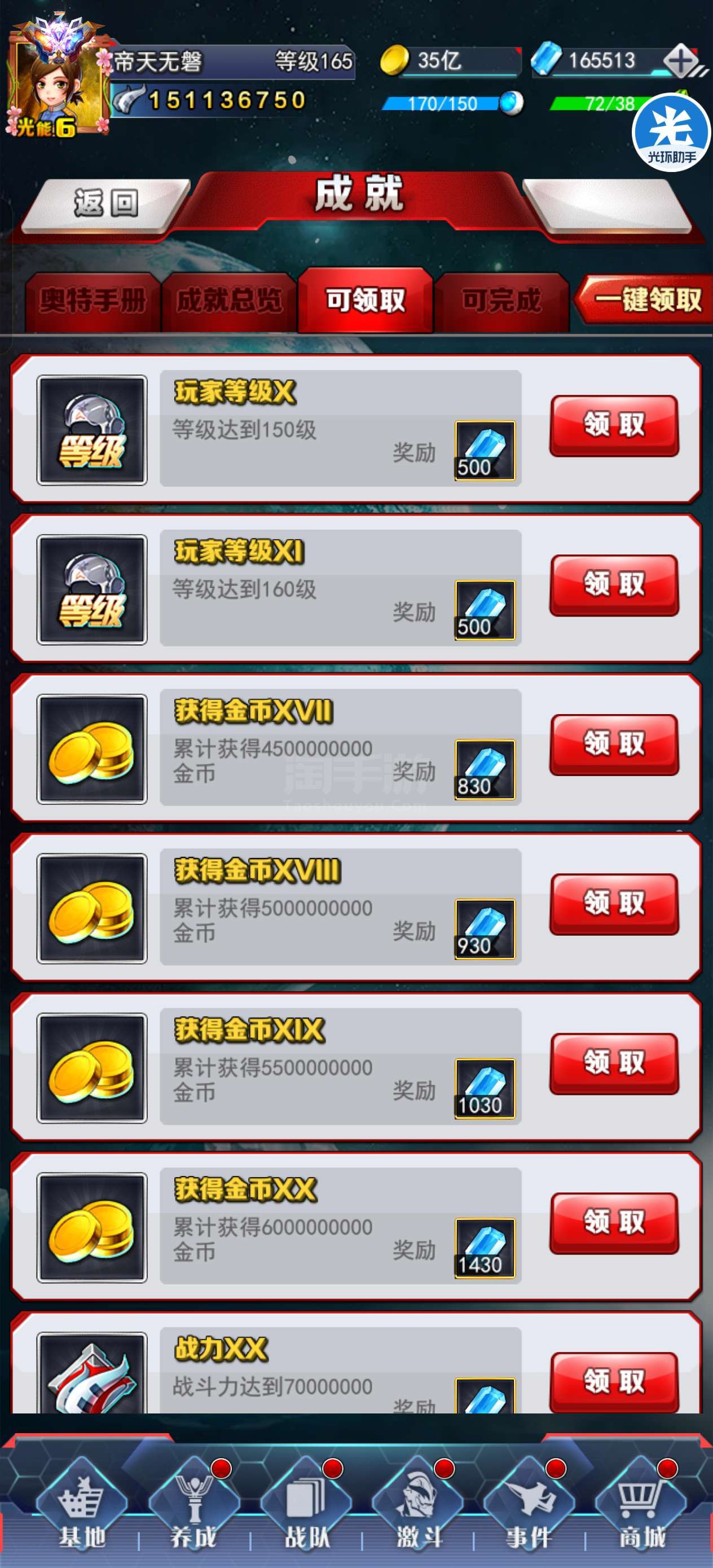Switch to the 成就总览 tab

click(229, 301)
